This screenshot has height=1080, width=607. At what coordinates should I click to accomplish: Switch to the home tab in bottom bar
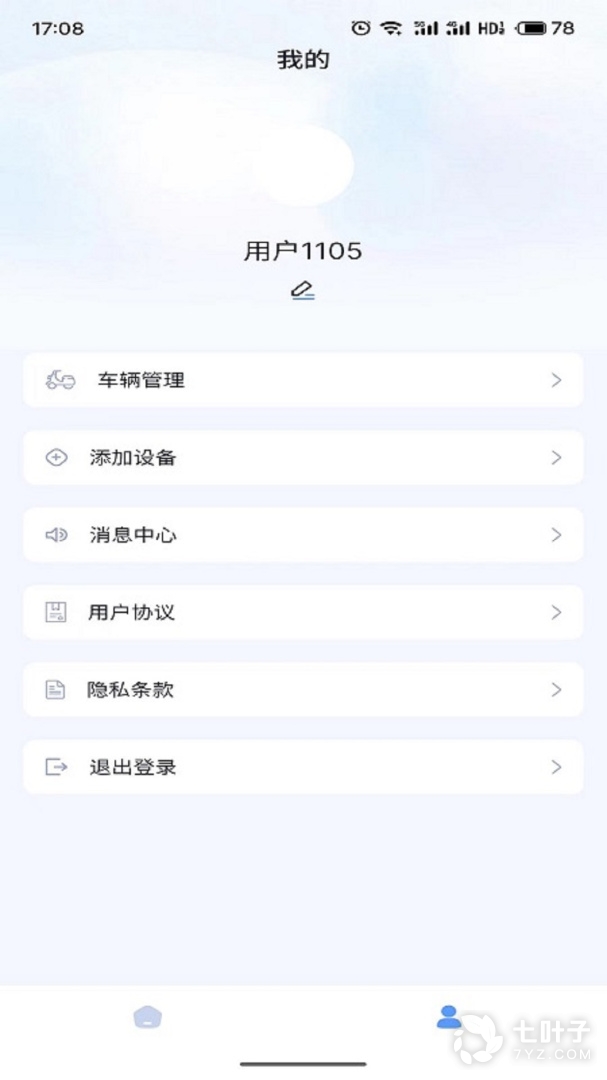(148, 1018)
